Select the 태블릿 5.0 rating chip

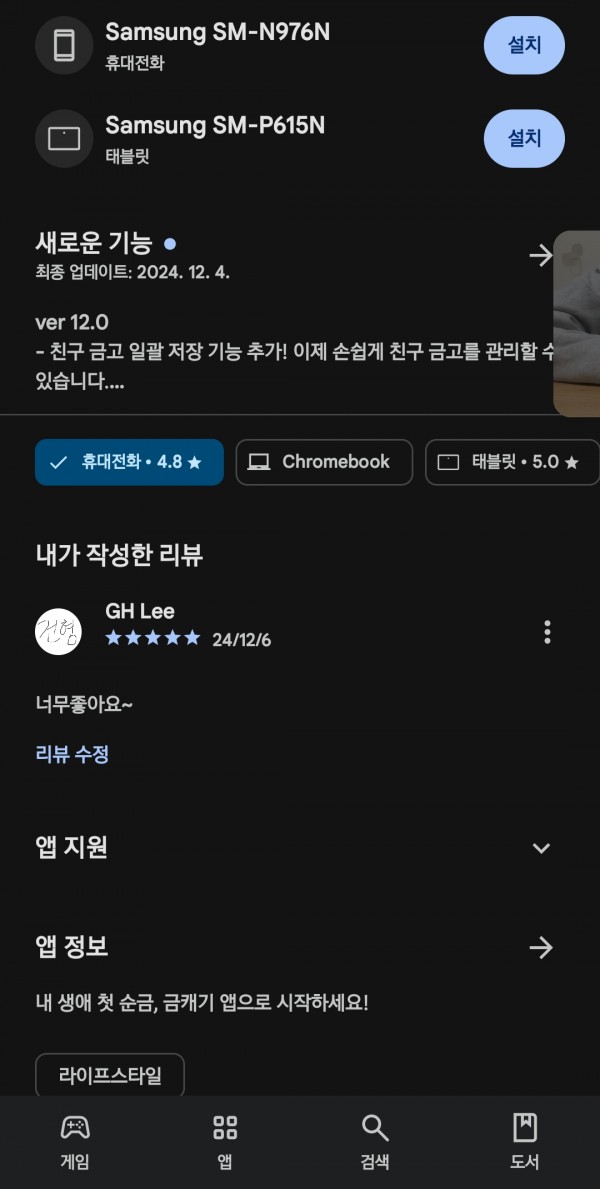(x=513, y=462)
